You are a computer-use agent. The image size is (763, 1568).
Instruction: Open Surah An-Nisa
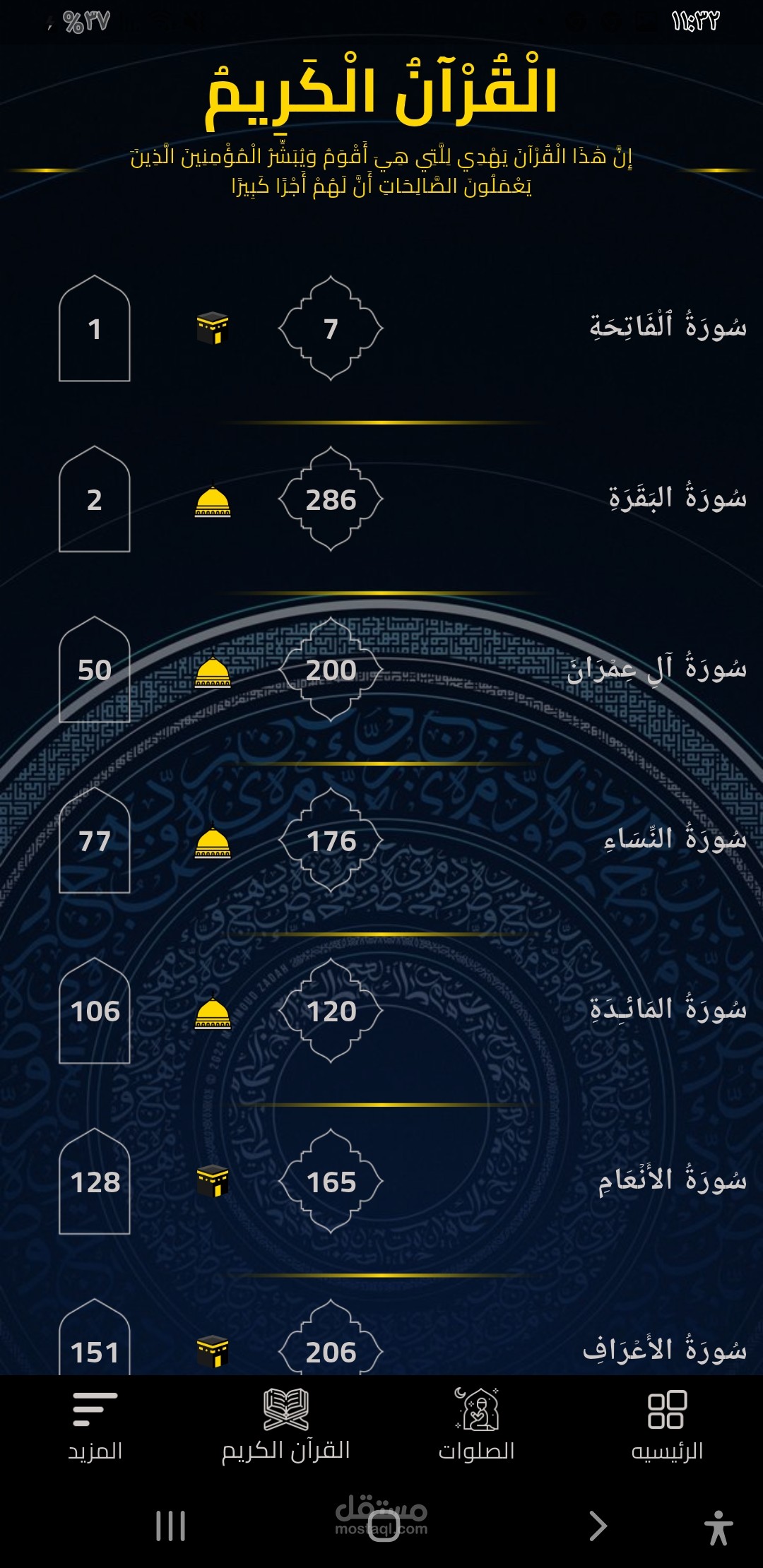point(381,841)
